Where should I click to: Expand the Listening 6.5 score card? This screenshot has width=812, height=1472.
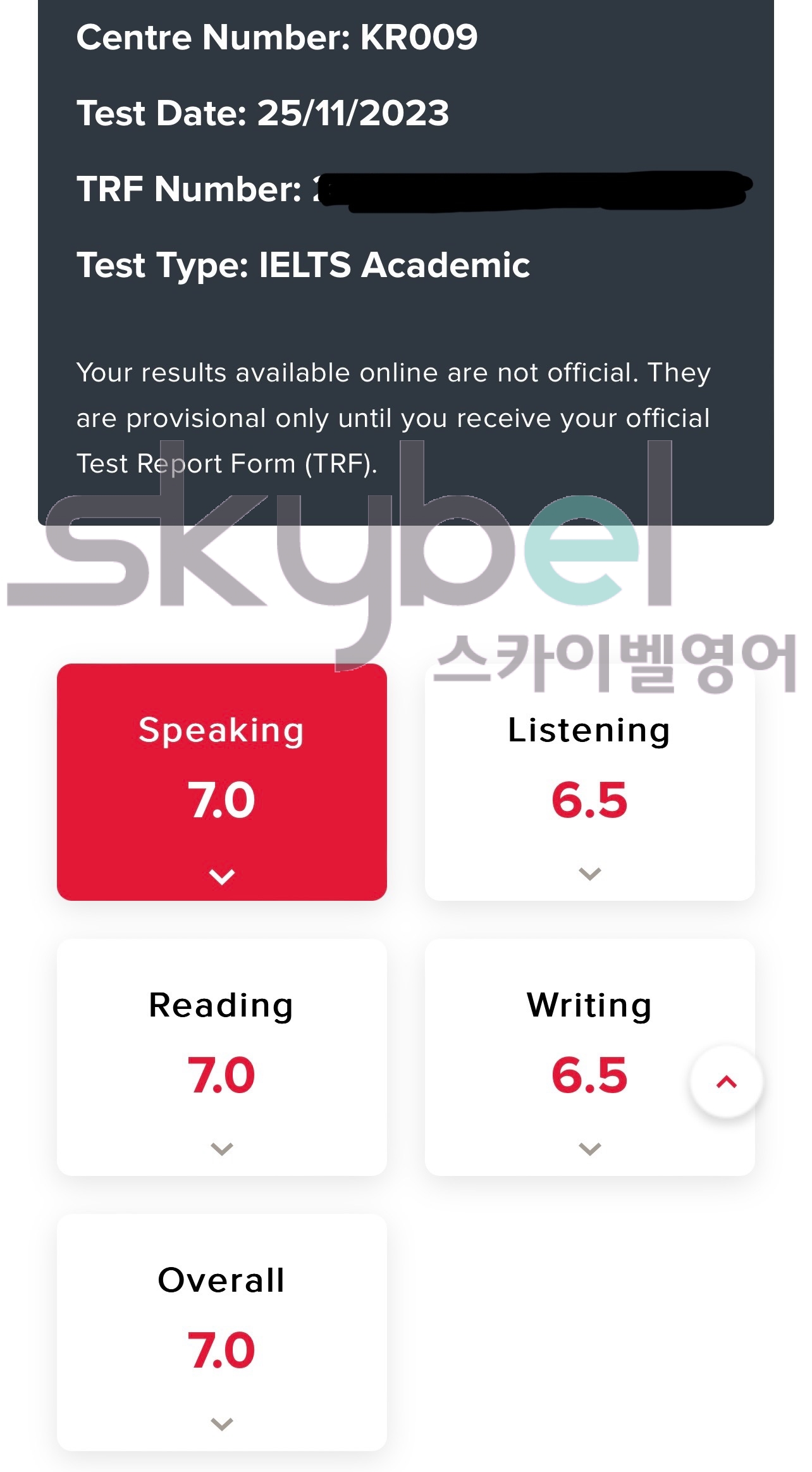click(589, 874)
